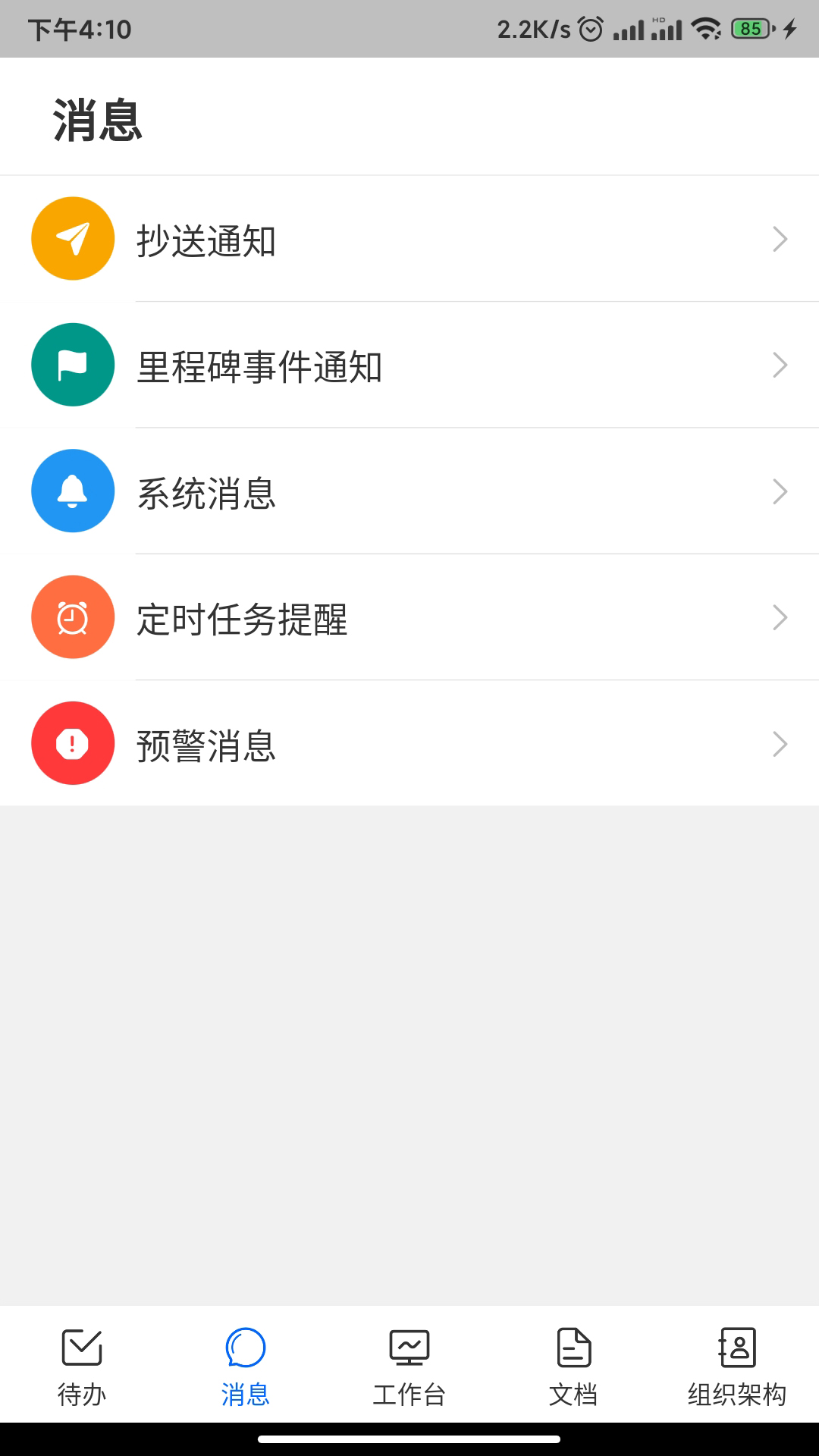The height and width of the screenshot is (1456, 819).
Task: Expand the 系统消息 row chevron
Action: click(780, 491)
